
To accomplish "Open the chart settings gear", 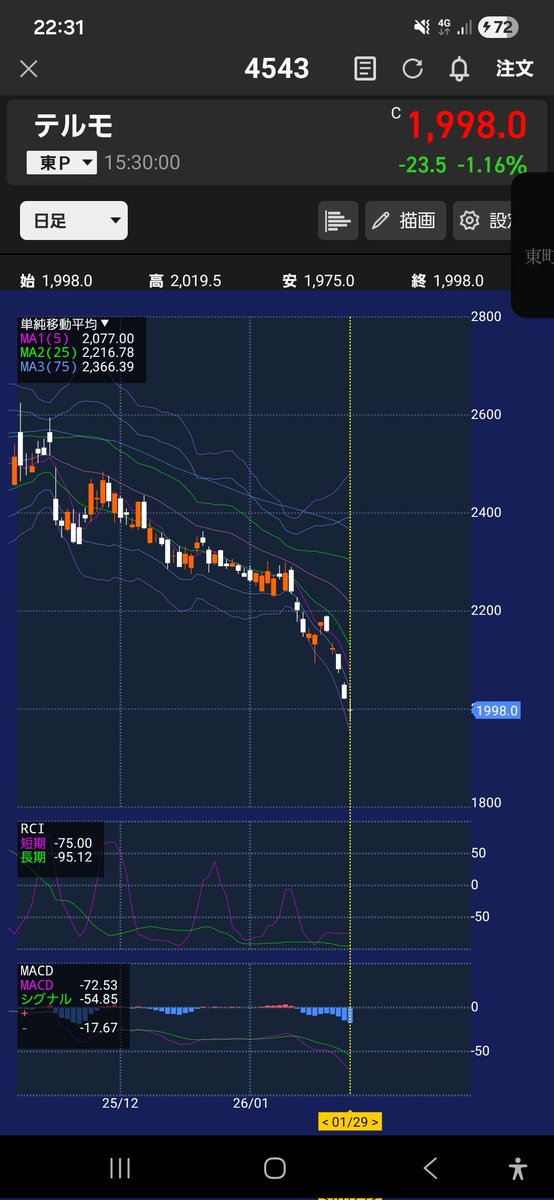I will (484, 221).
